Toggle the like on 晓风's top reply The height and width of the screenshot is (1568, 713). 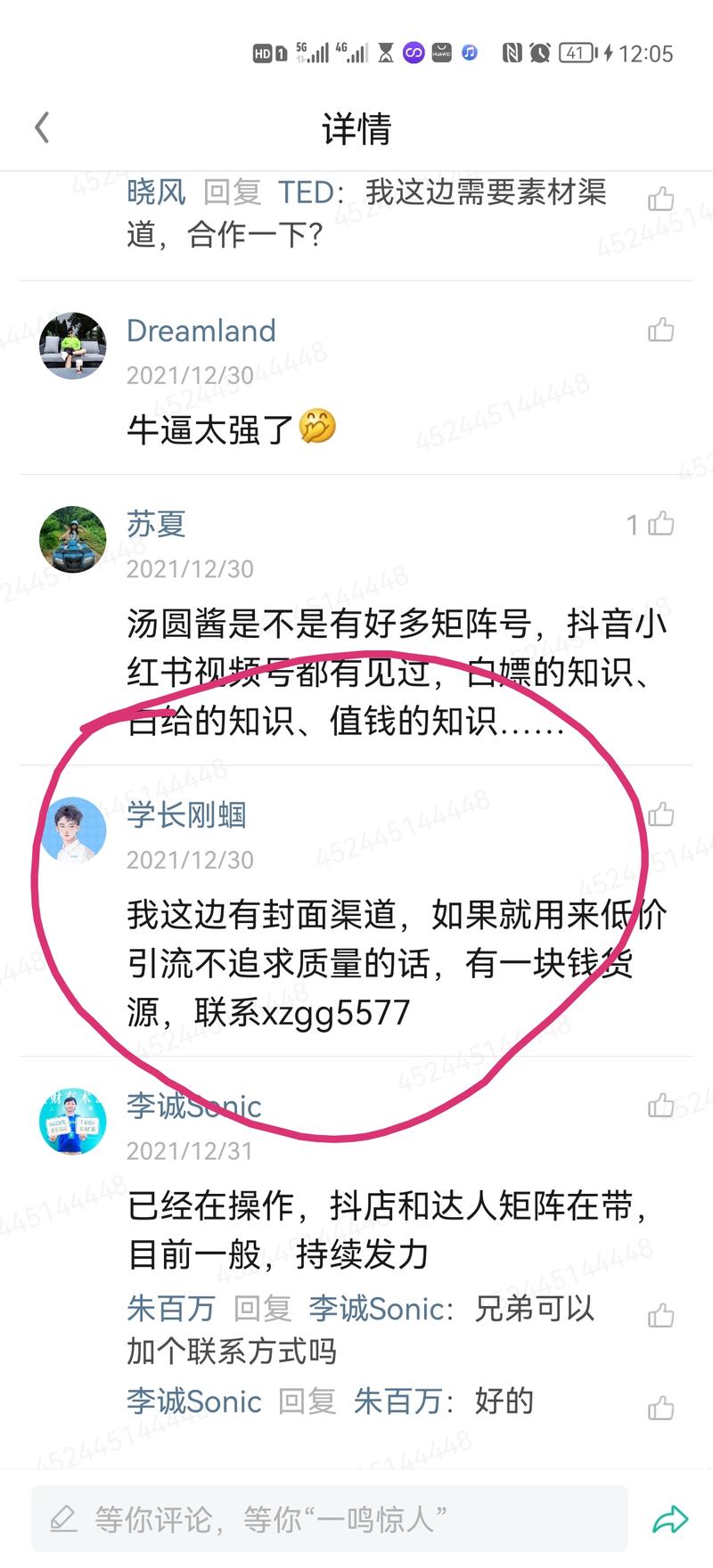click(661, 199)
